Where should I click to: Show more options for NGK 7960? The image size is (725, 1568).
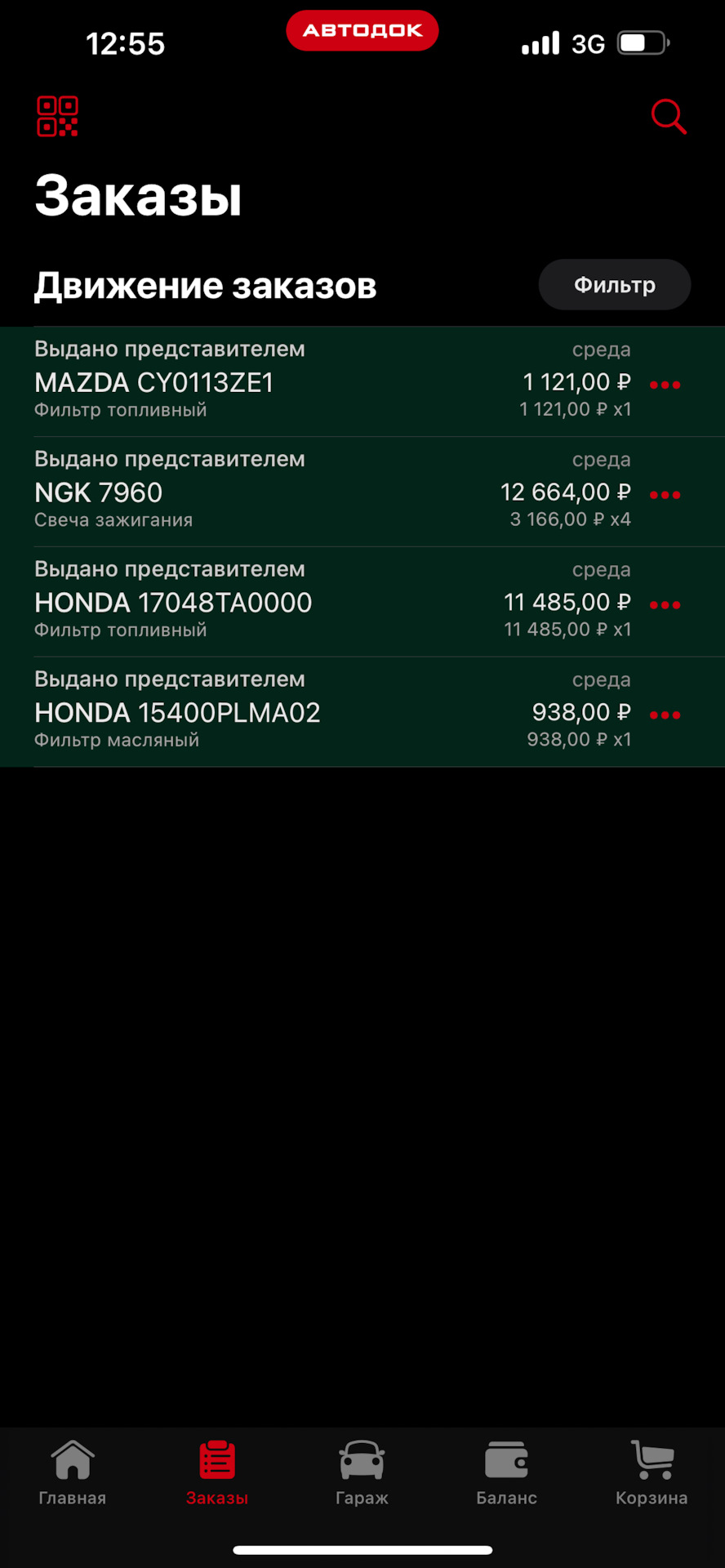click(665, 495)
